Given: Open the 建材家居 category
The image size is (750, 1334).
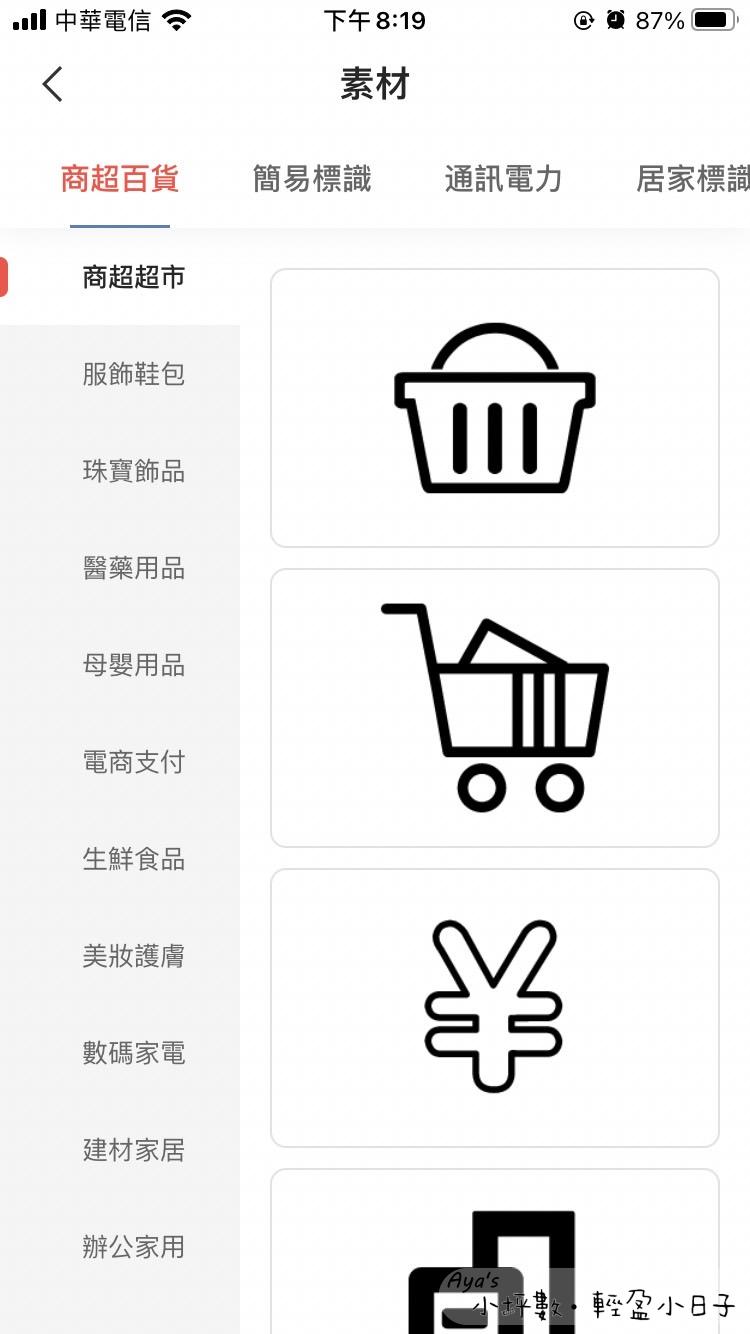Looking at the screenshot, I should pos(133,1150).
